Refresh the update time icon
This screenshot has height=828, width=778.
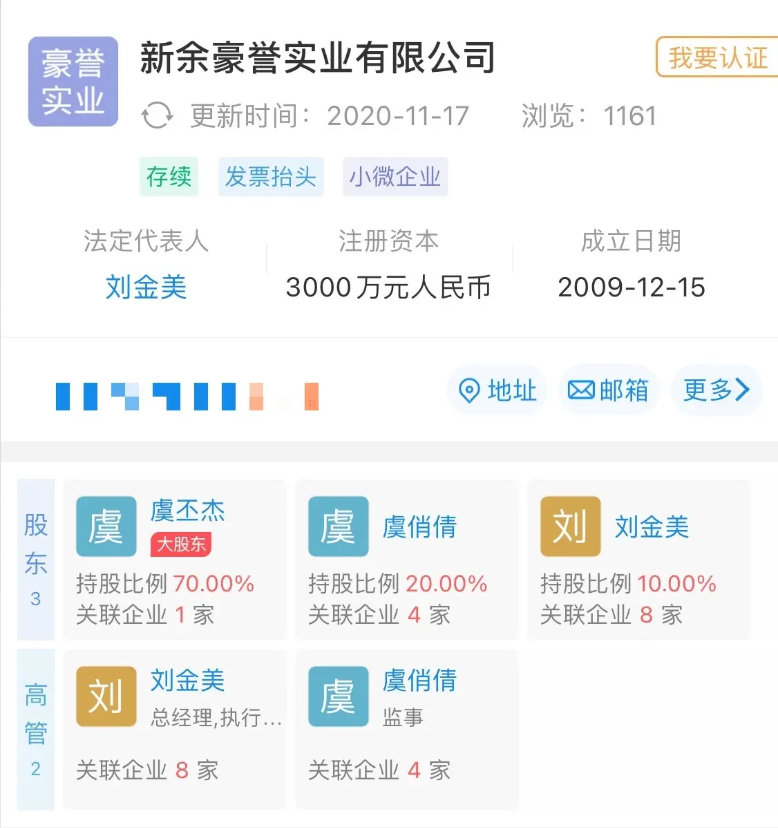tap(157, 115)
